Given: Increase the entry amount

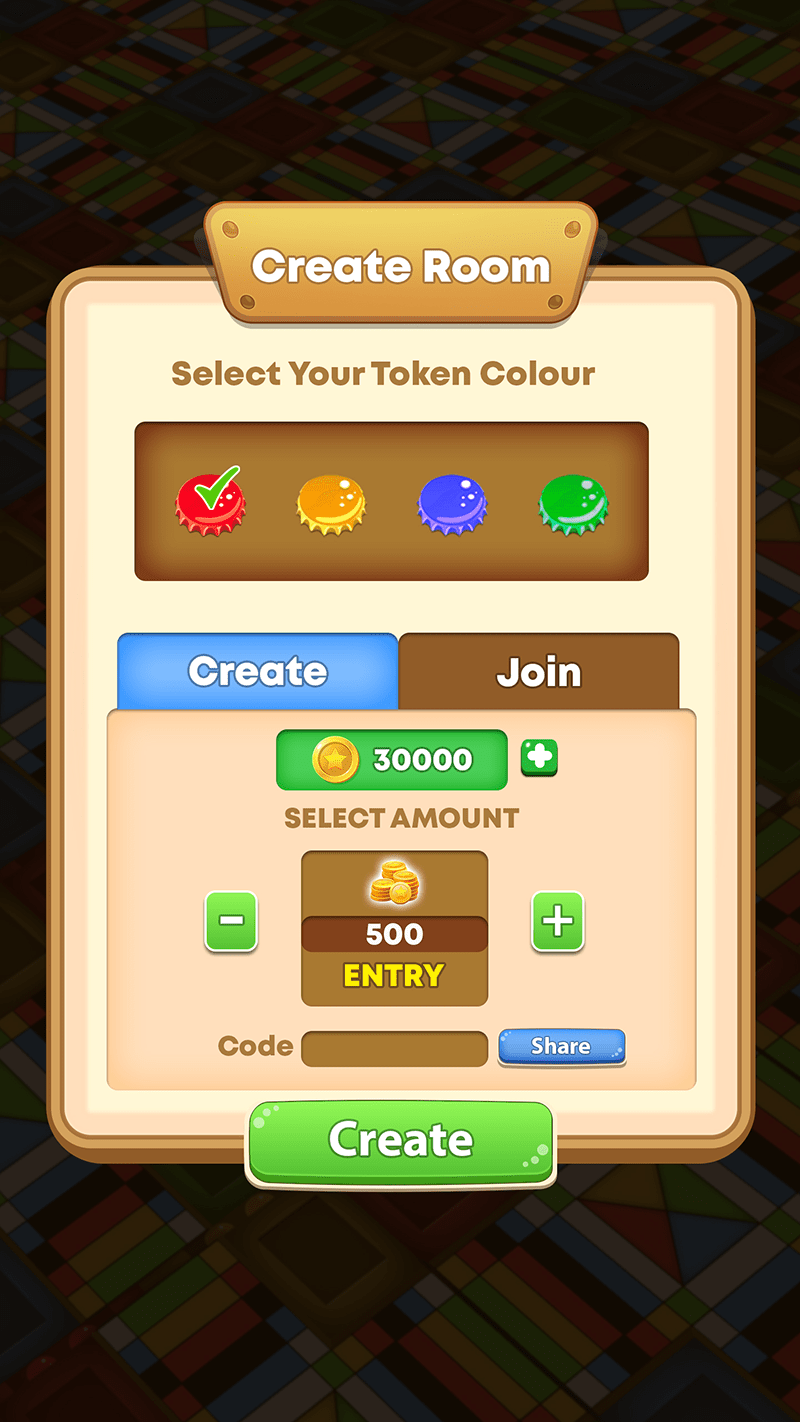Looking at the screenshot, I should tap(557, 921).
